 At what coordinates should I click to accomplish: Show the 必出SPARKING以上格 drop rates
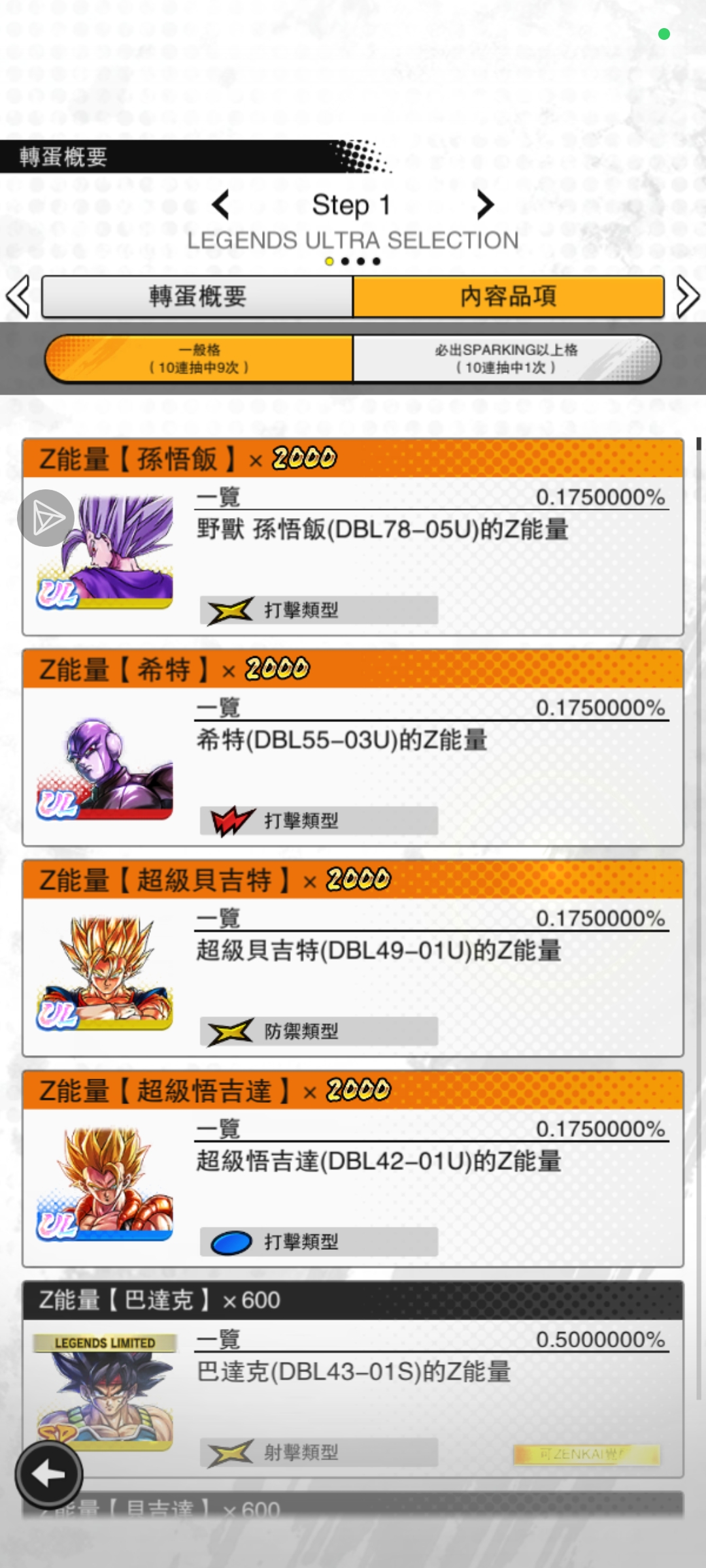[x=507, y=359]
